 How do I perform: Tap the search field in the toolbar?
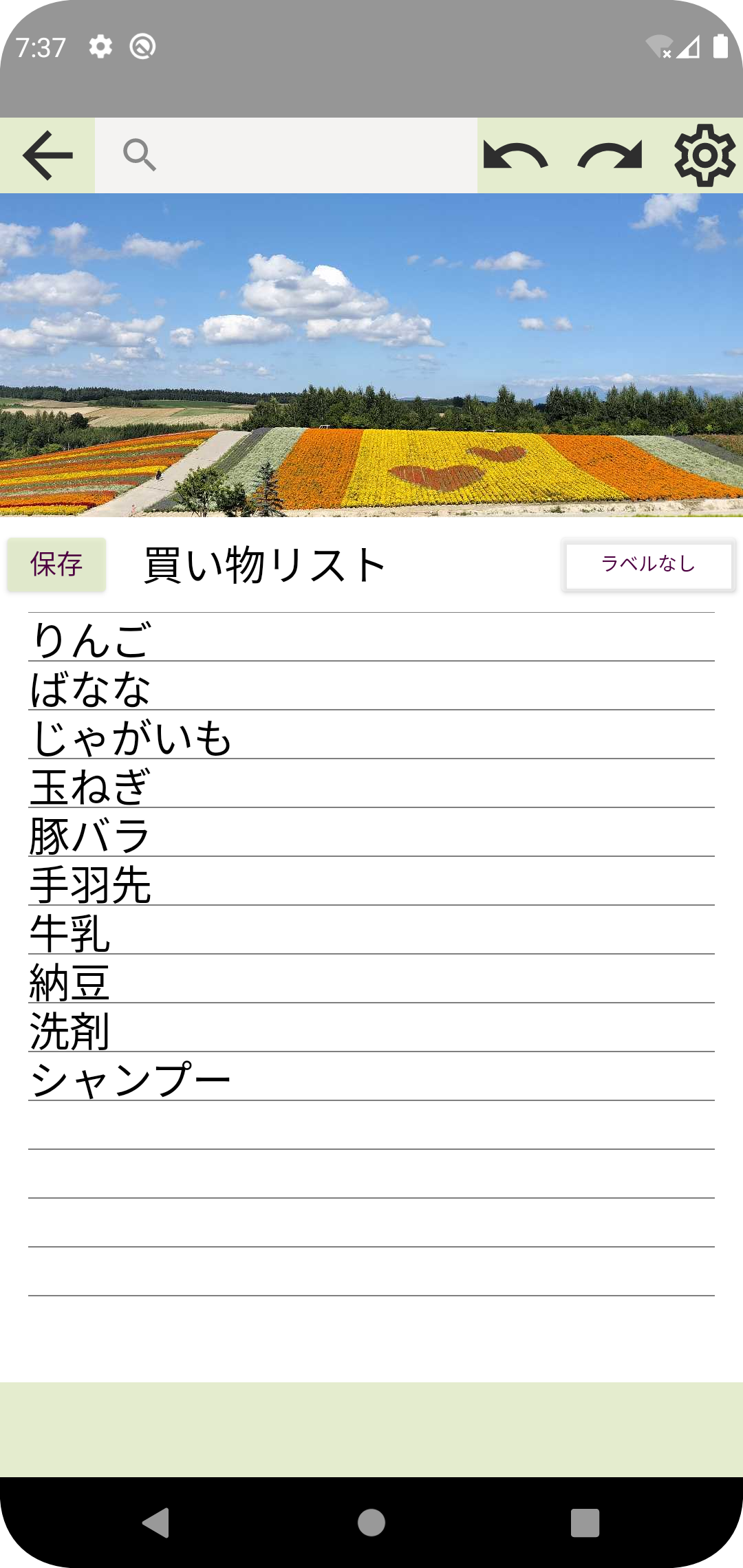[286, 155]
